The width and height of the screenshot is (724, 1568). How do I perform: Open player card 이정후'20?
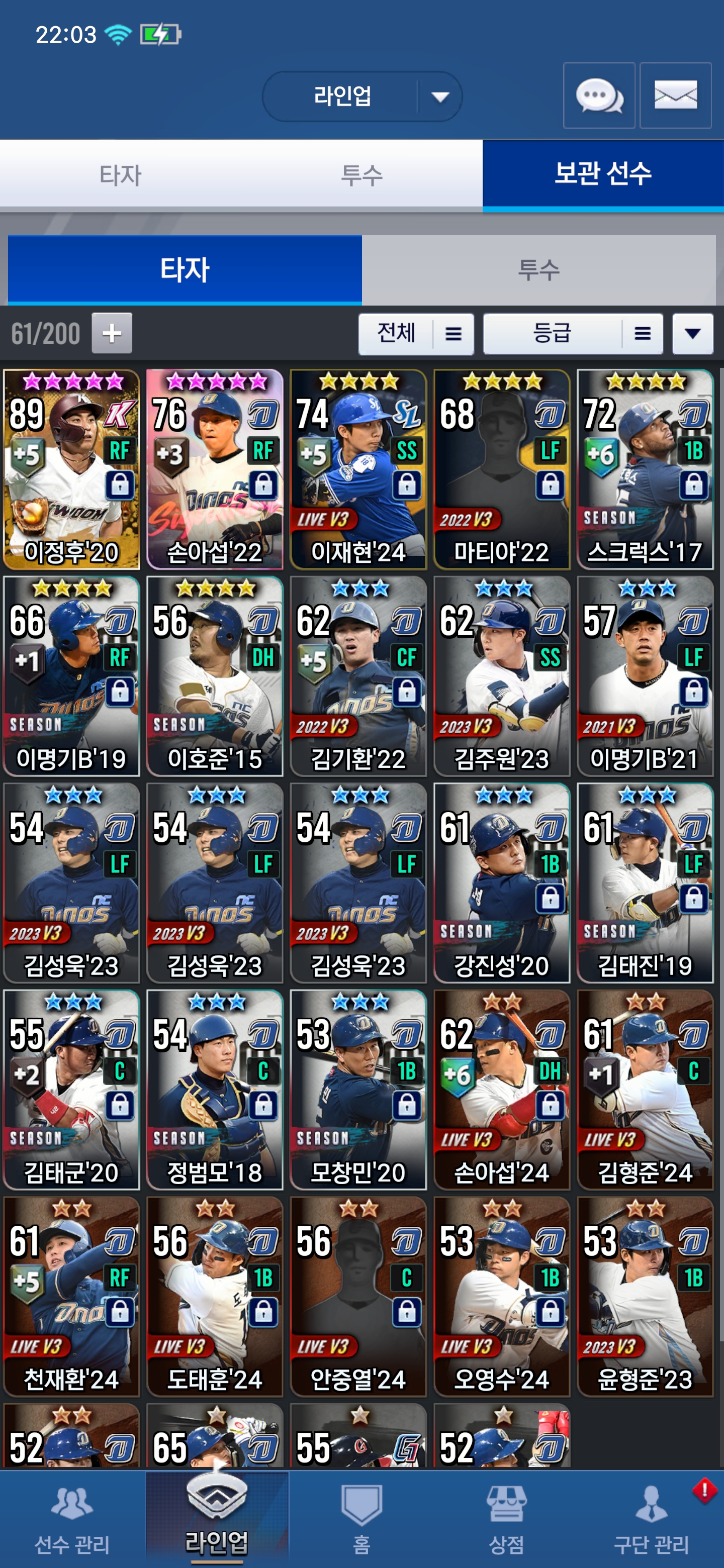(71, 469)
